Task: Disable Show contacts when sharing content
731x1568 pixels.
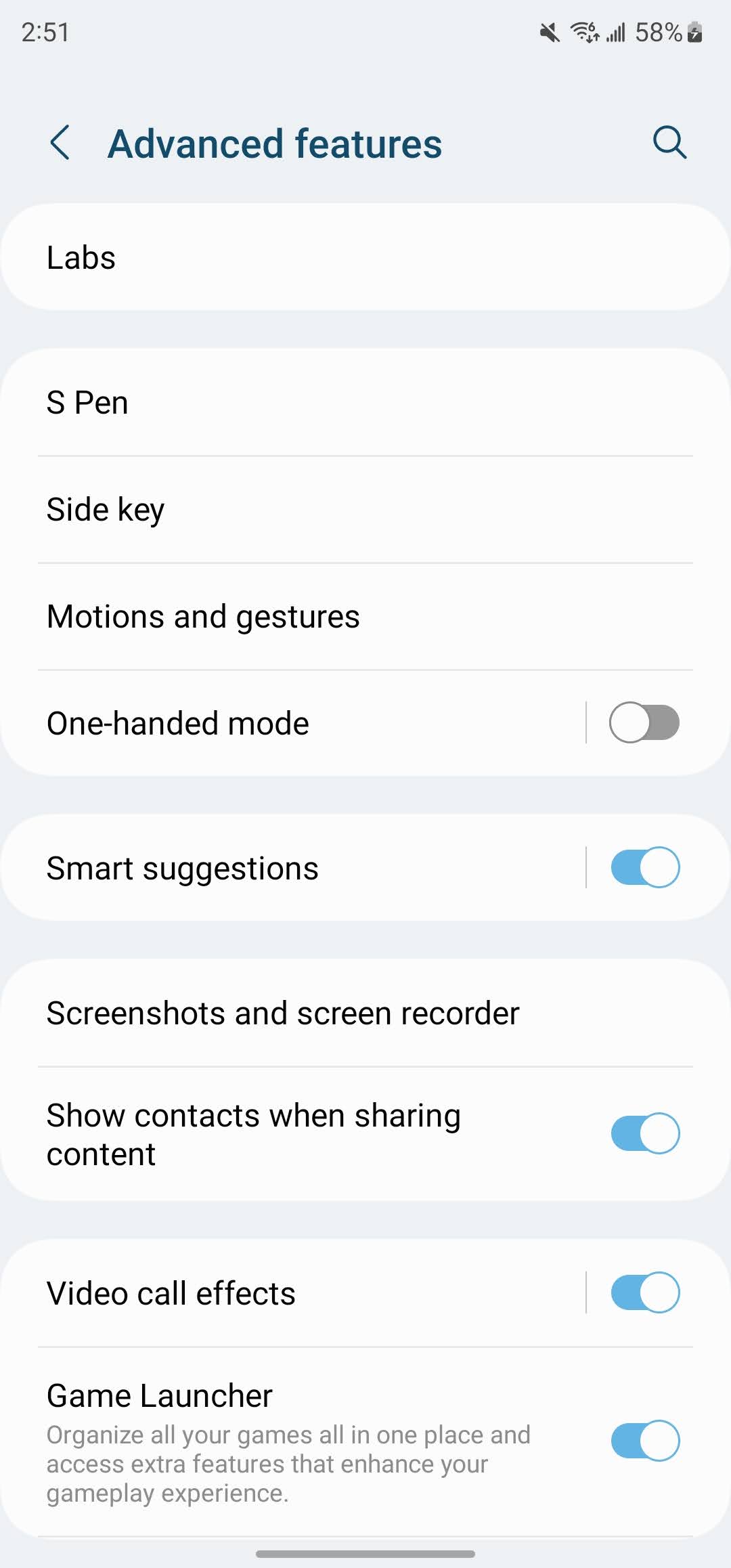Action: tap(644, 1133)
